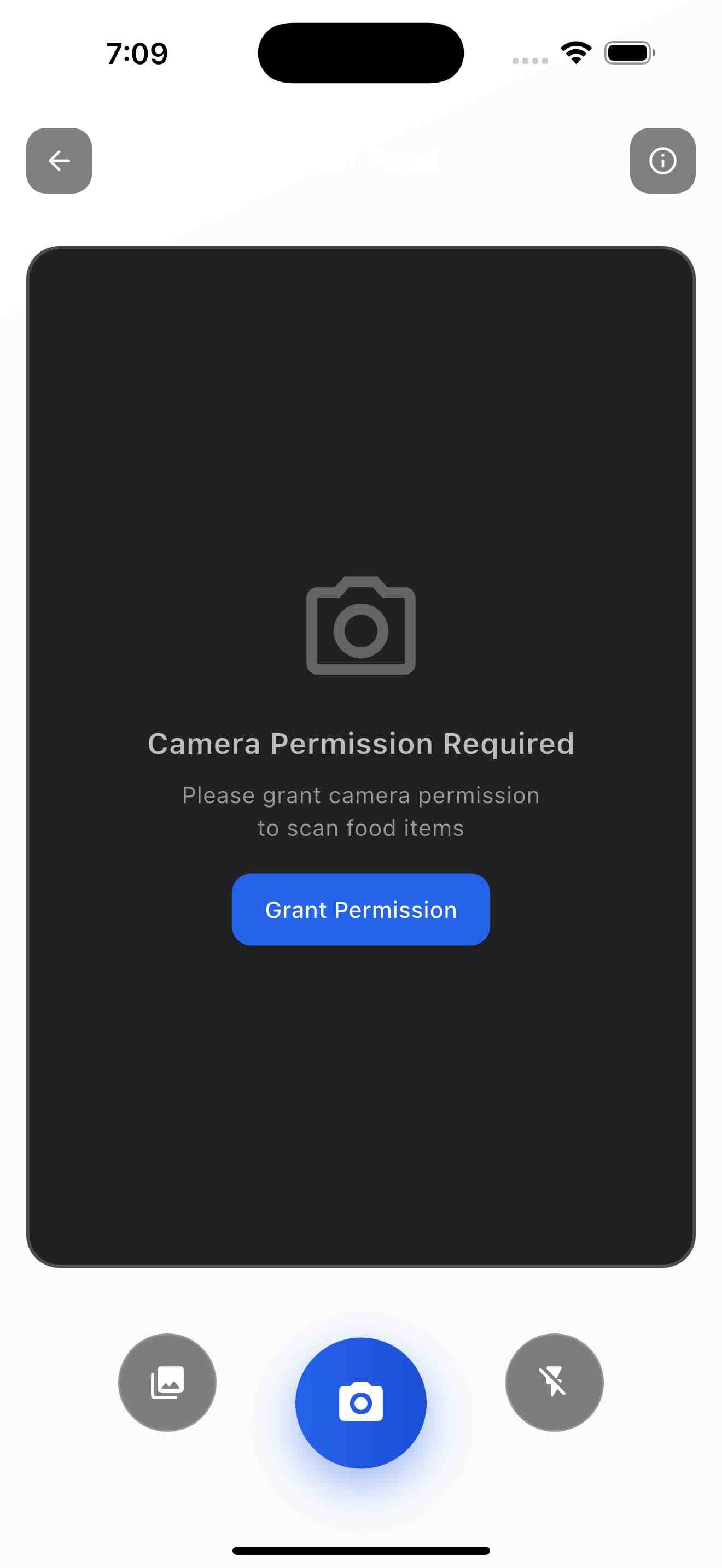The image size is (722, 1568).
Task: Go back using the back arrow icon
Action: click(59, 161)
